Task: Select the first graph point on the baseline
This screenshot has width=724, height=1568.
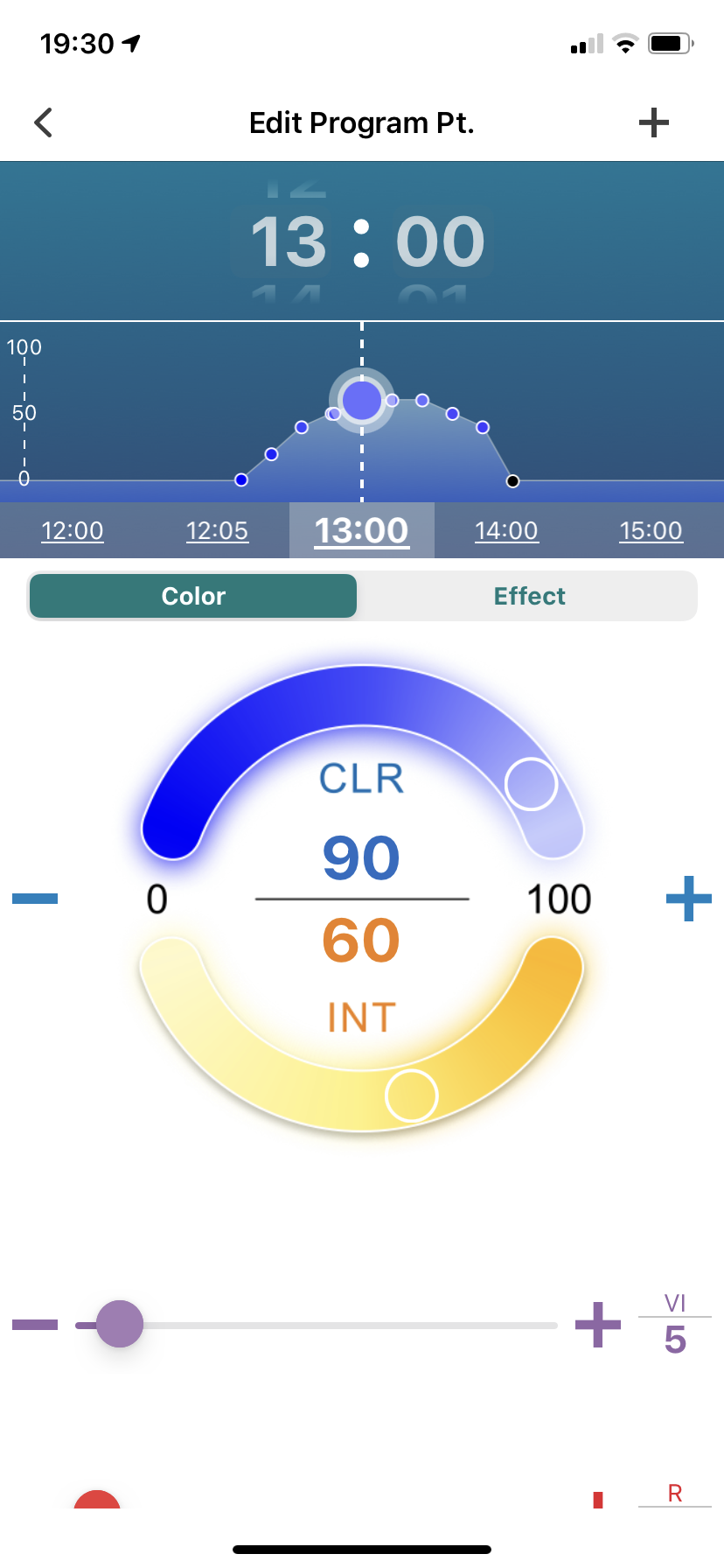Action: point(241,479)
